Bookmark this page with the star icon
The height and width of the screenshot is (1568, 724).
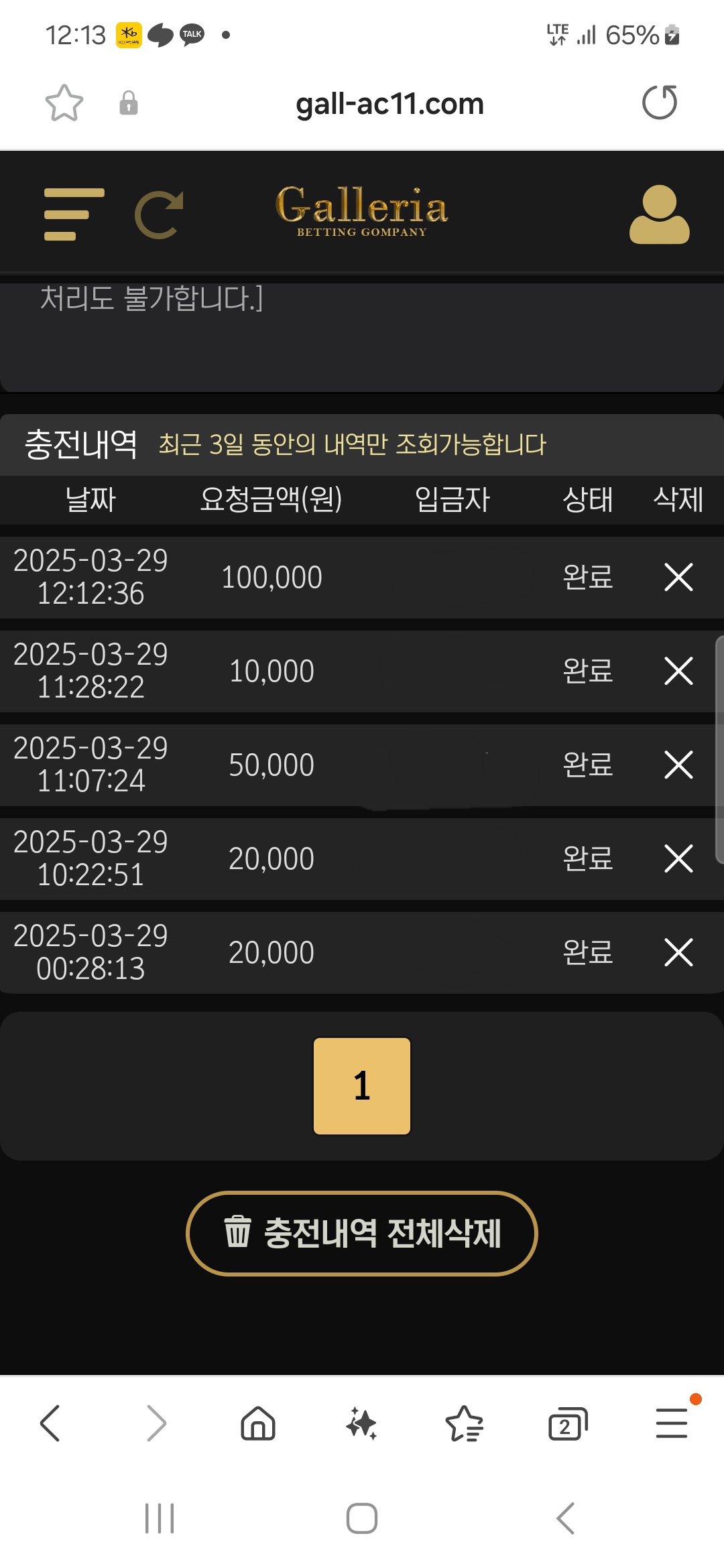pyautogui.click(x=64, y=103)
